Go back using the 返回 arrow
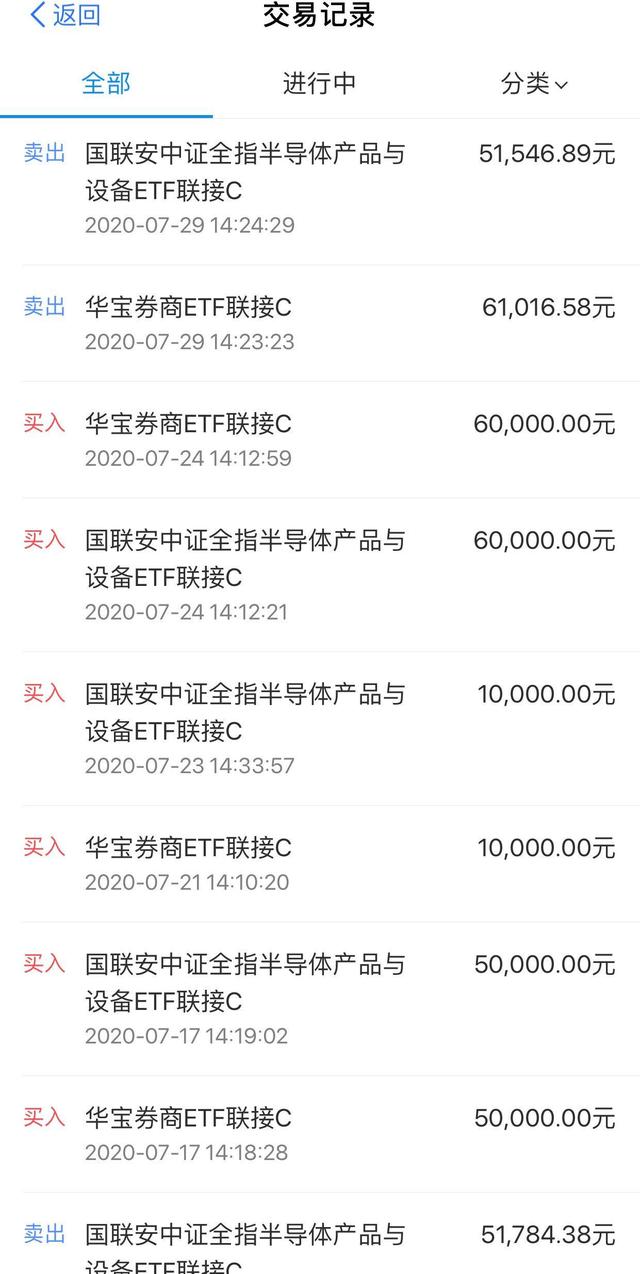This screenshot has width=640, height=1274. pos(65,16)
